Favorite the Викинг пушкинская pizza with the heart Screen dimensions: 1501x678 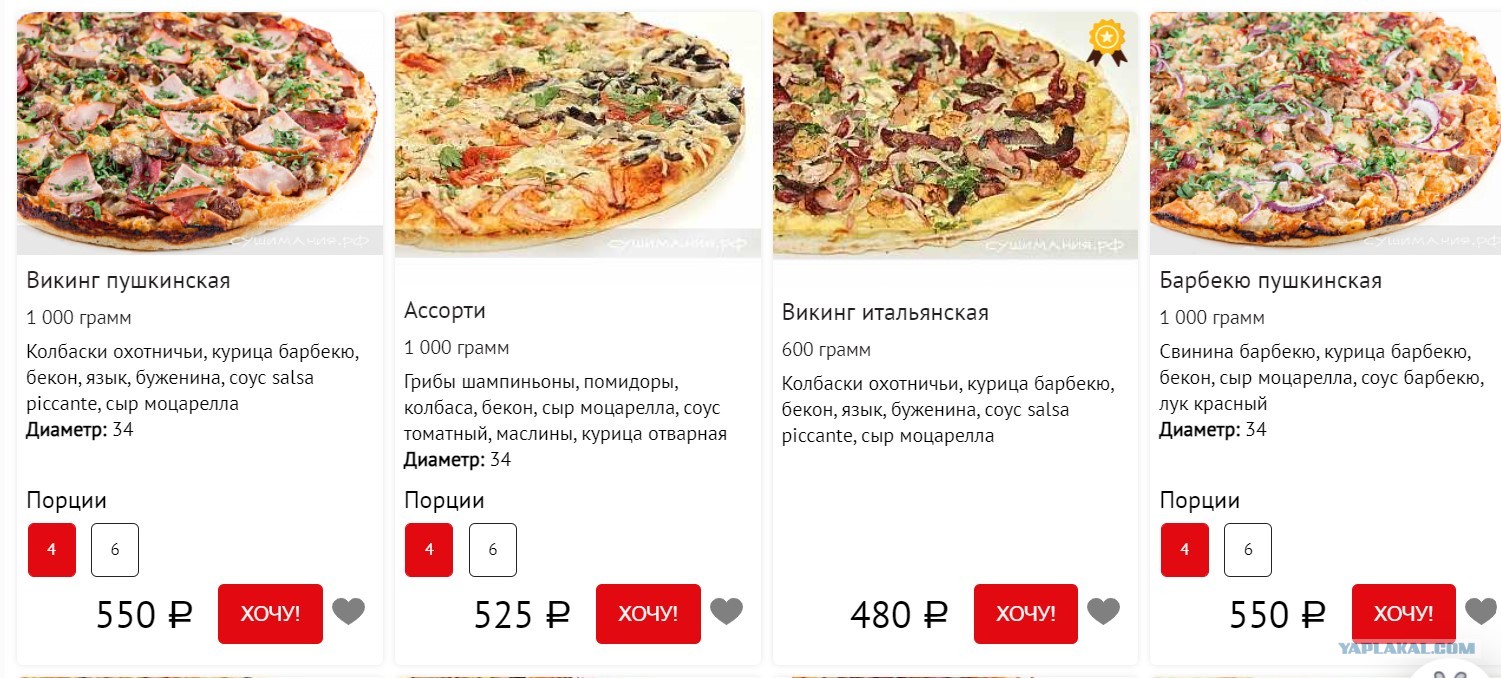348,611
